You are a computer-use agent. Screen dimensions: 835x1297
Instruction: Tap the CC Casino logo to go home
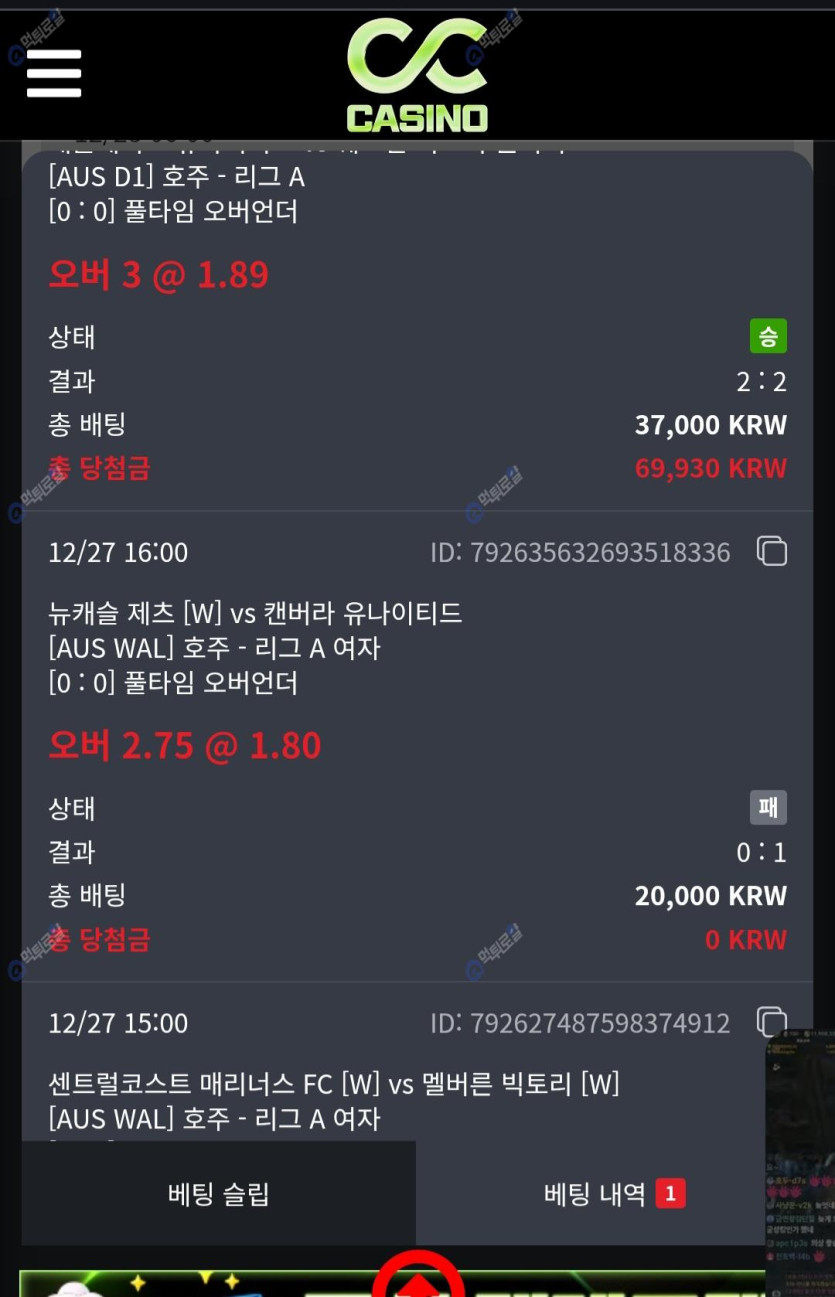point(417,76)
